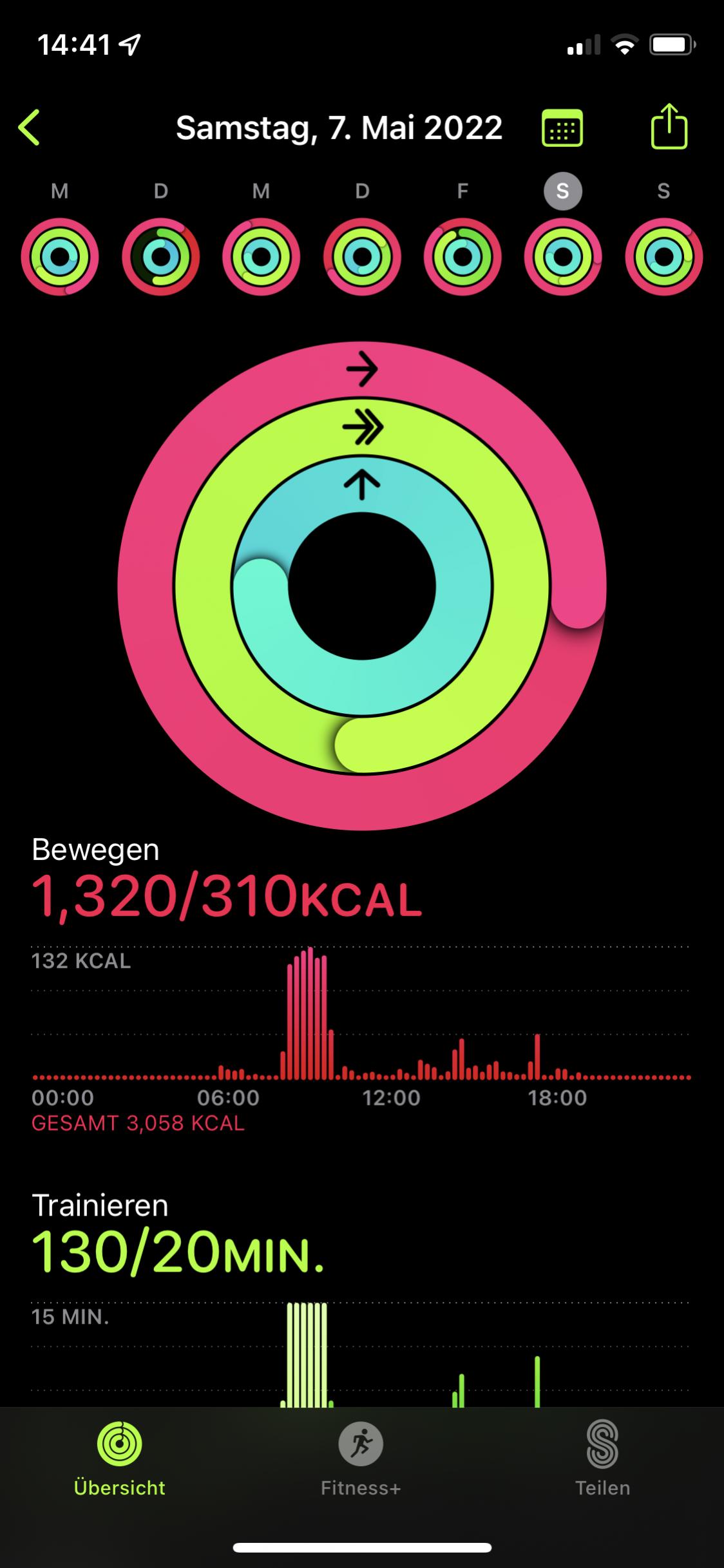Select Friday's activity rings
The height and width of the screenshot is (1568, 724).
click(462, 256)
